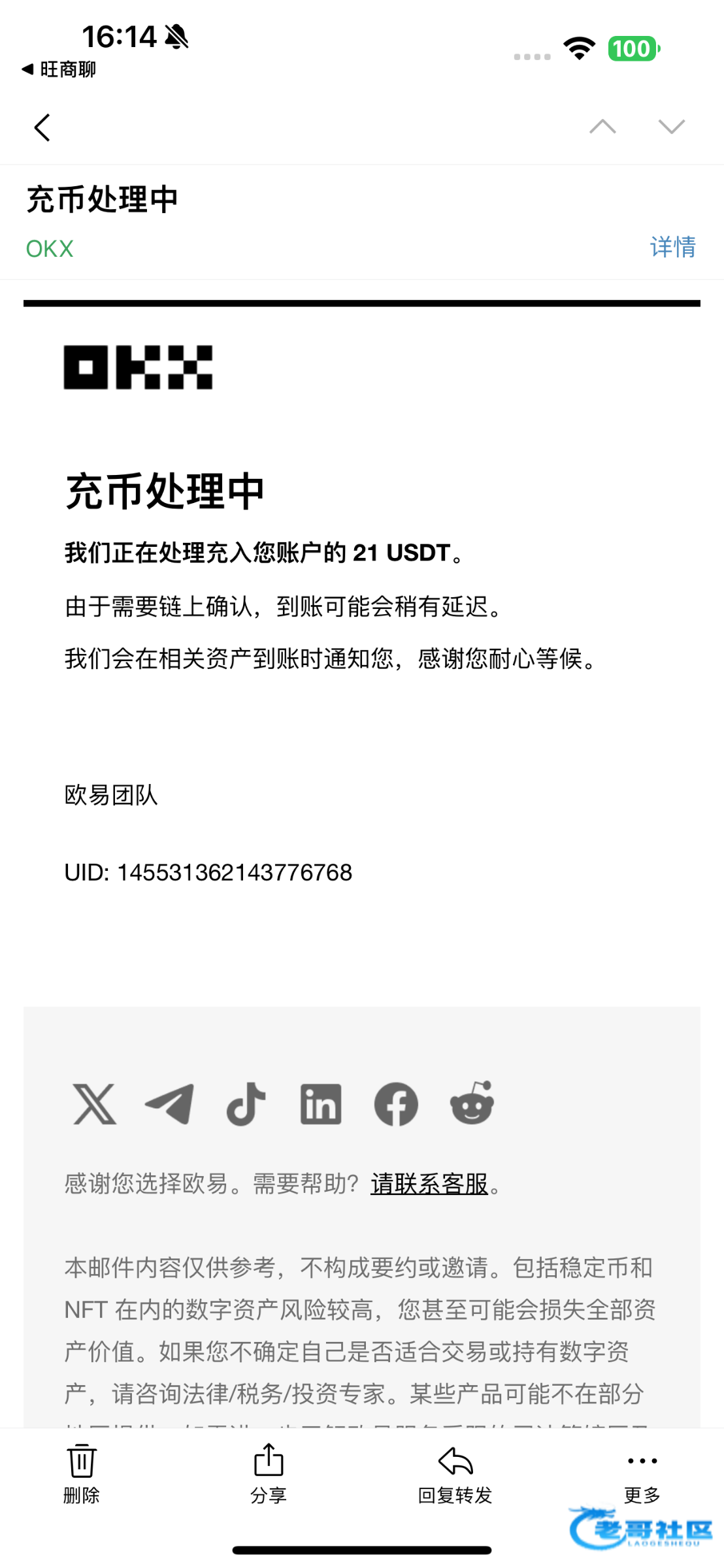Tap the 请联系客服 support link

coord(430,1183)
